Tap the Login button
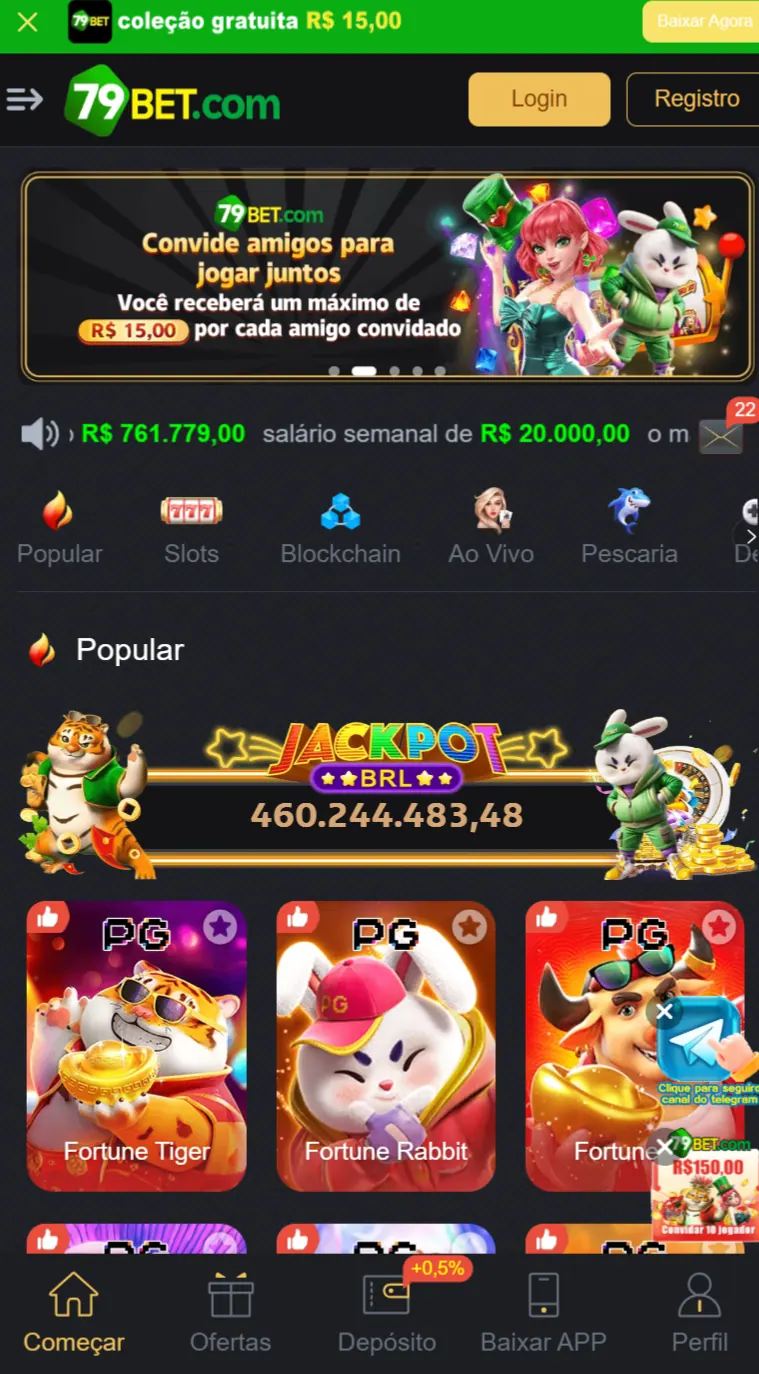The width and height of the screenshot is (759, 1374). [x=539, y=99]
